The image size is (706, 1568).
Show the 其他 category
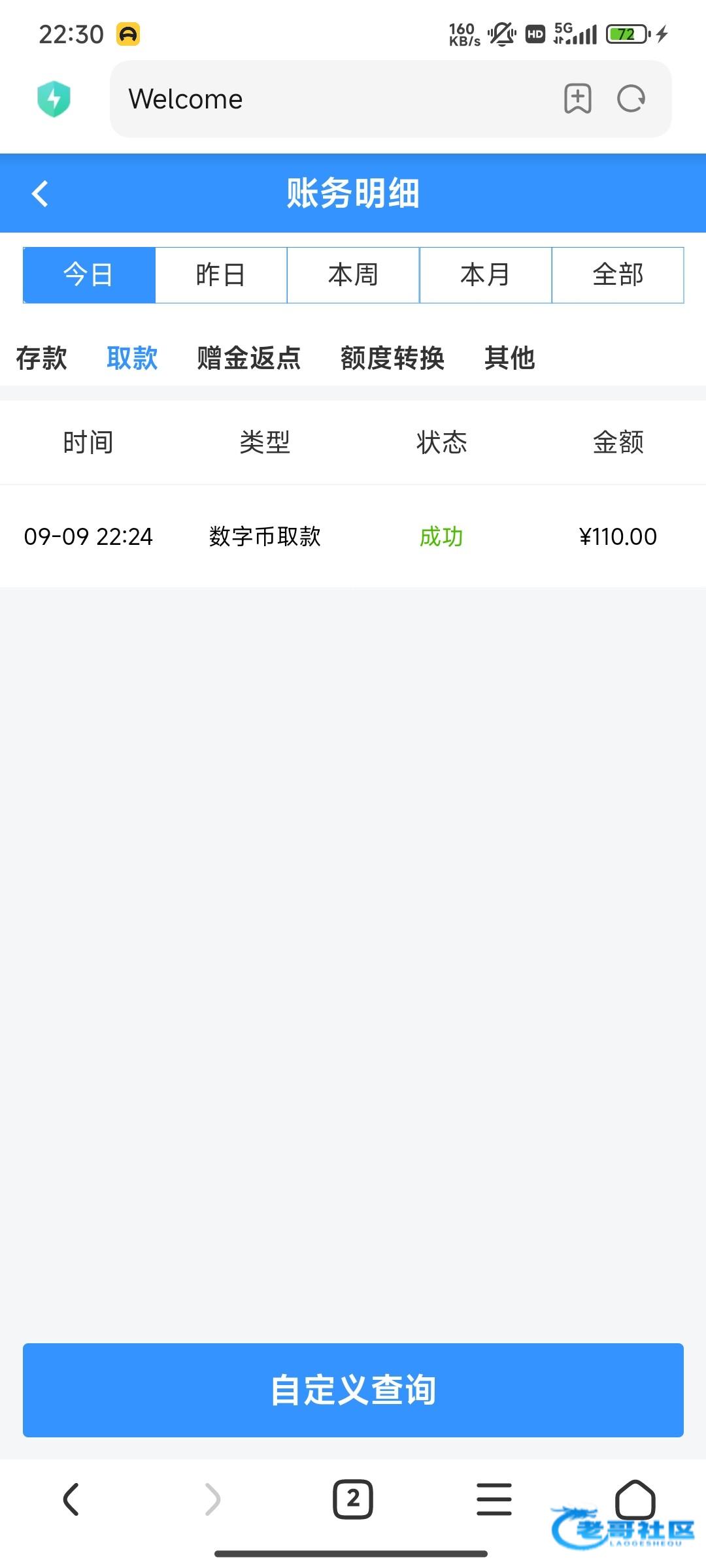(509, 358)
